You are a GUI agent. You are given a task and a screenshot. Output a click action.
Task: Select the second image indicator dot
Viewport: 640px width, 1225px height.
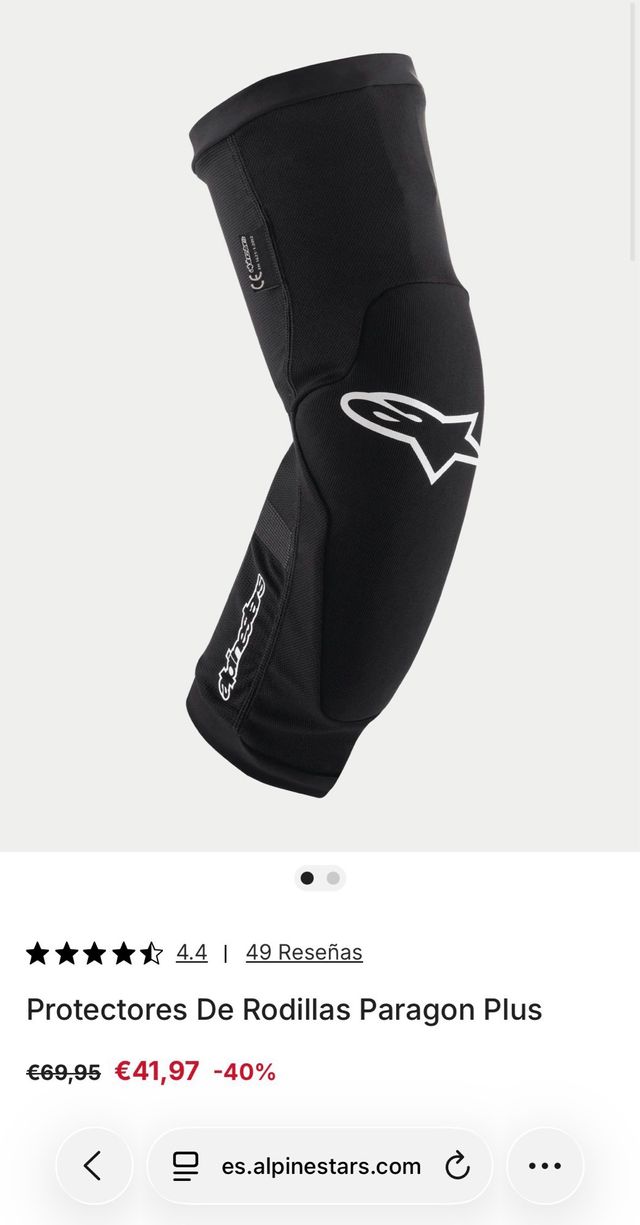333,878
